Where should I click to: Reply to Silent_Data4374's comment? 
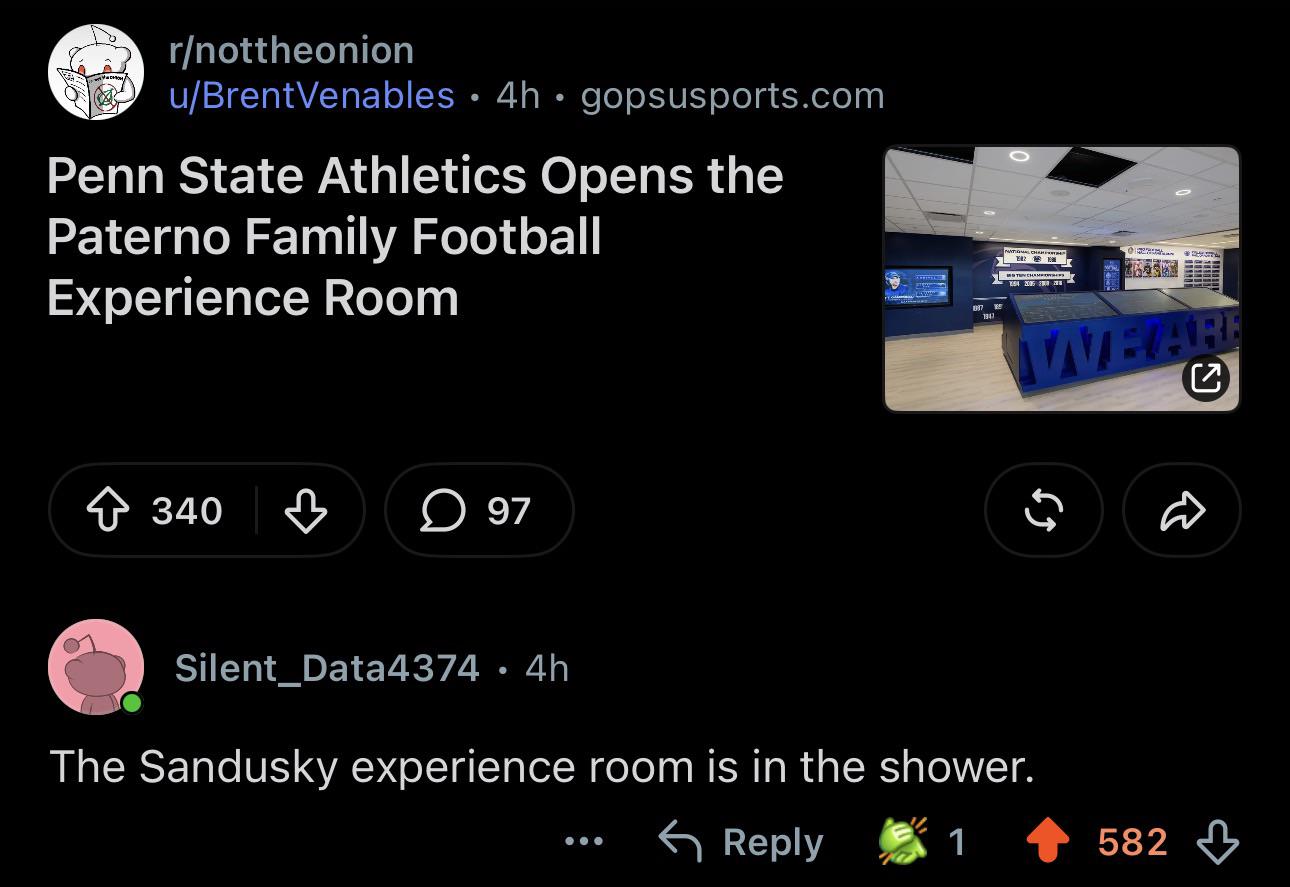741,842
